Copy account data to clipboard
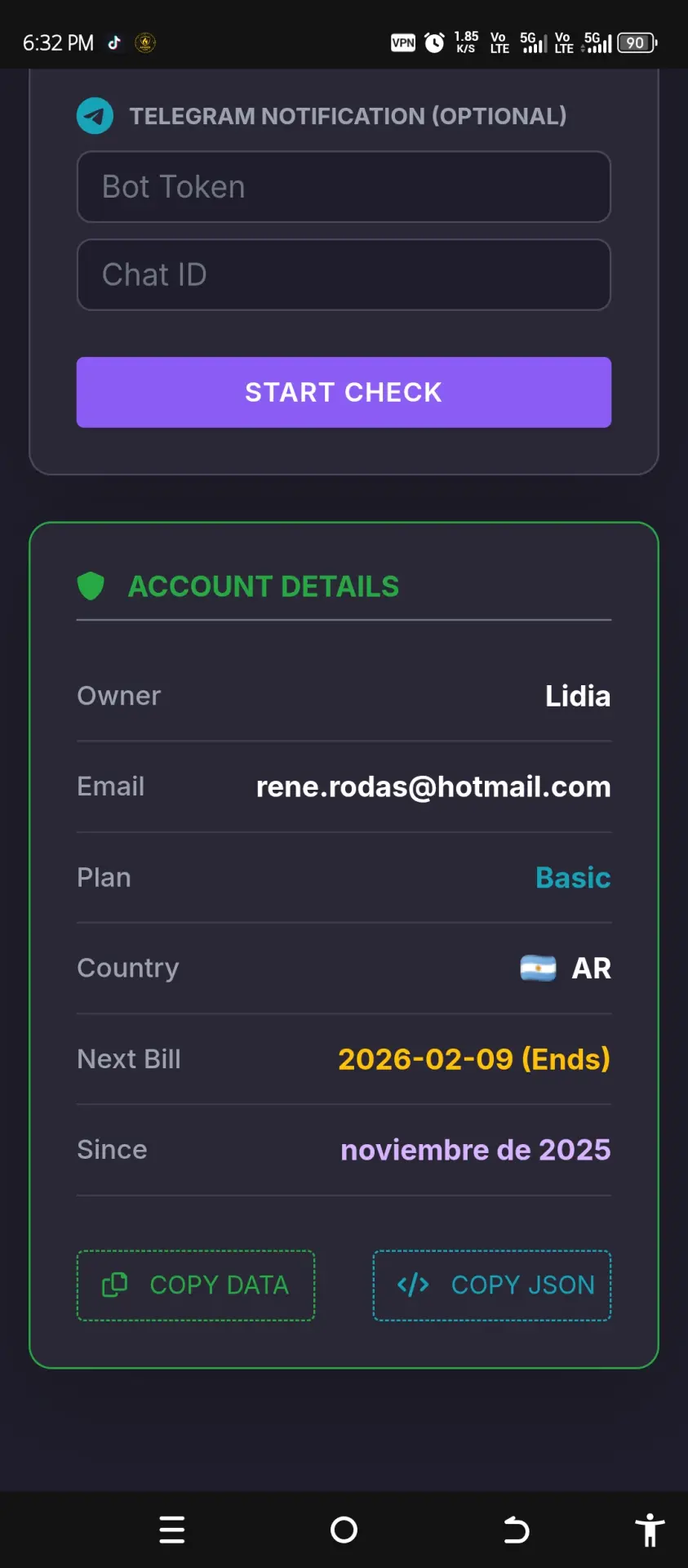 click(x=196, y=1285)
